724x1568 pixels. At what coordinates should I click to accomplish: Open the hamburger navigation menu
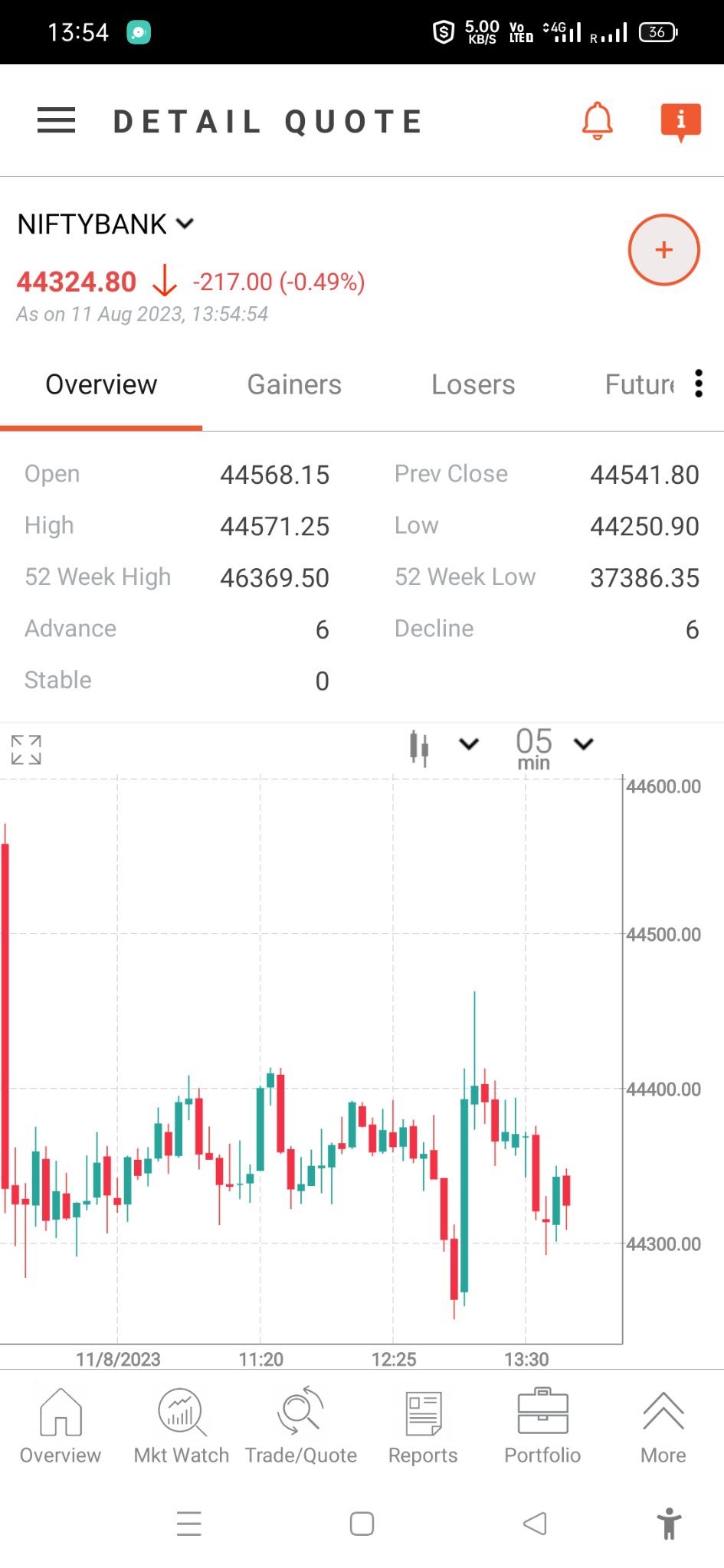[x=56, y=121]
